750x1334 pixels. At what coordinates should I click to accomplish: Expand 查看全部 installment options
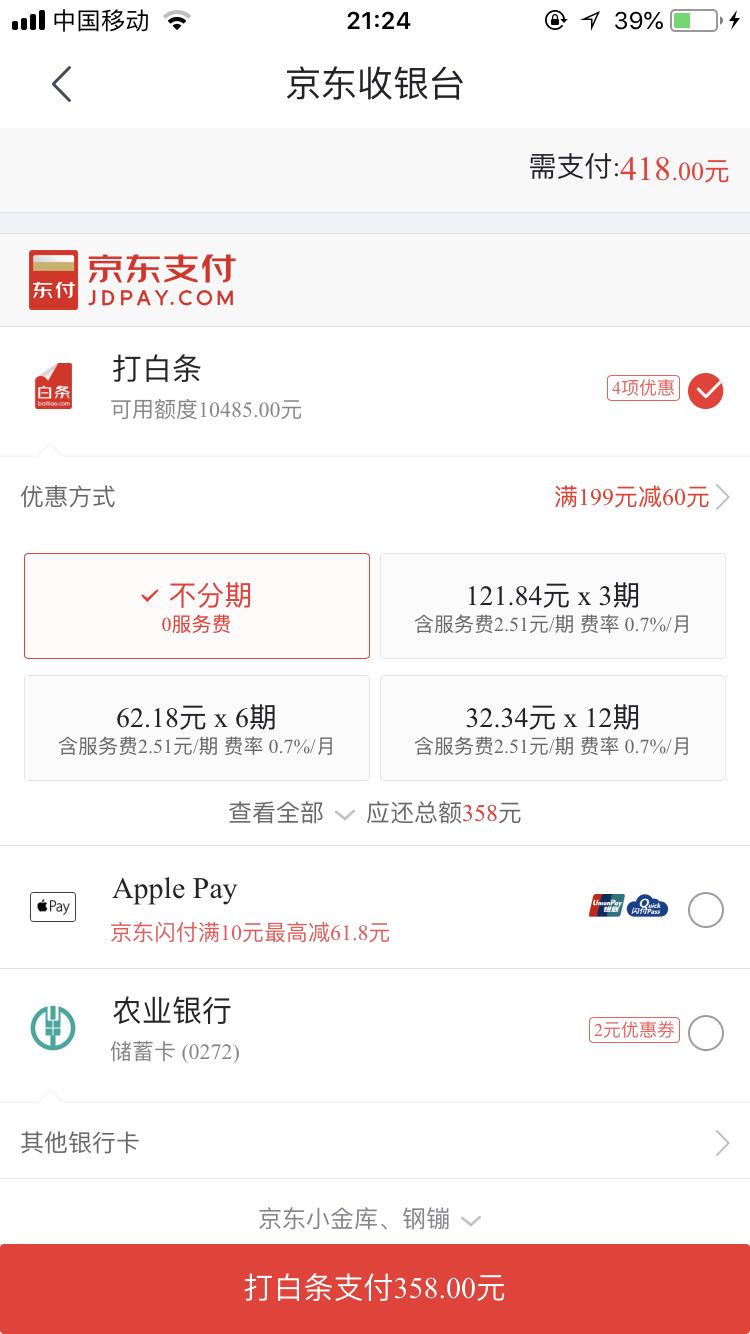[290, 814]
